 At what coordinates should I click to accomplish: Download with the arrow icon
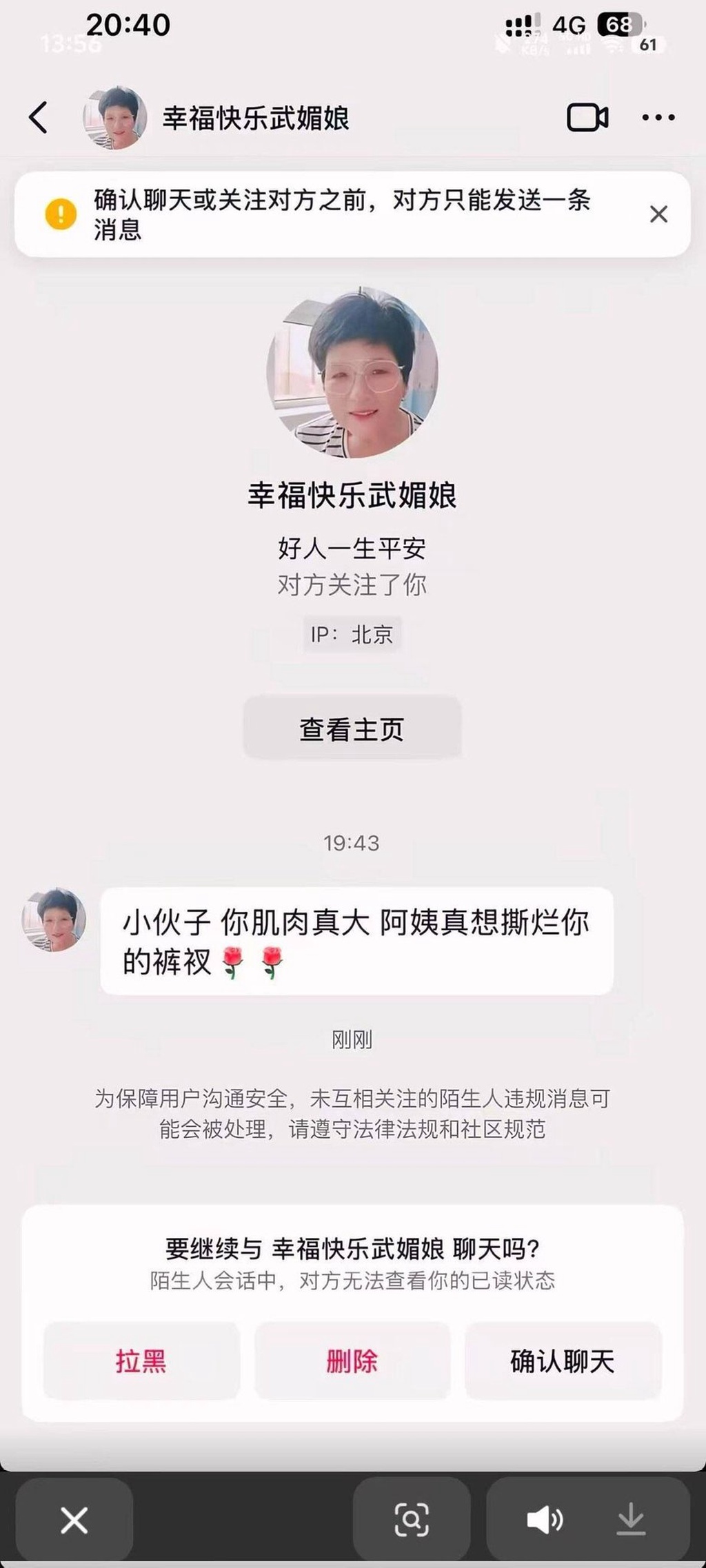(x=630, y=1520)
